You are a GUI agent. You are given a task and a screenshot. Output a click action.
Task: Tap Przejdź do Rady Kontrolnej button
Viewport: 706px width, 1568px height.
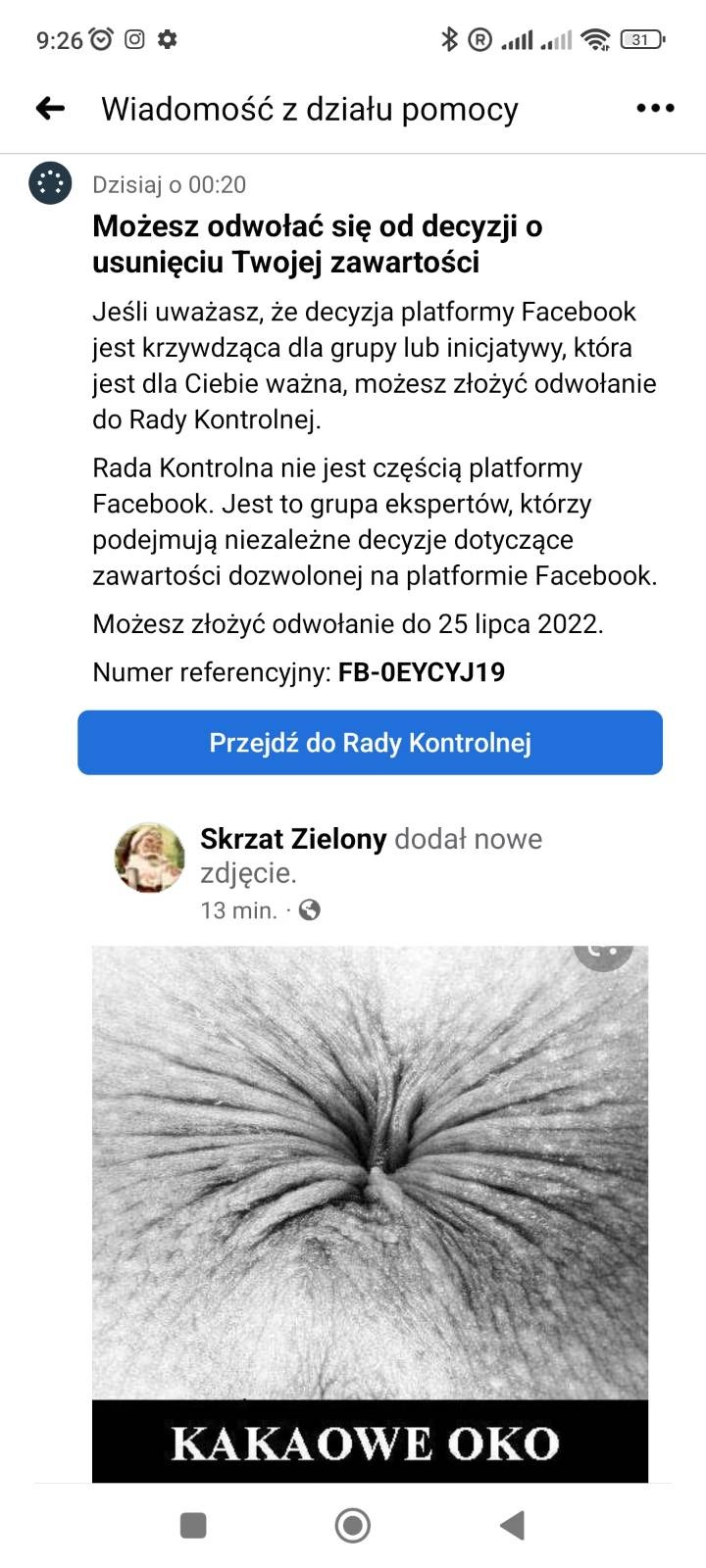pos(370,743)
